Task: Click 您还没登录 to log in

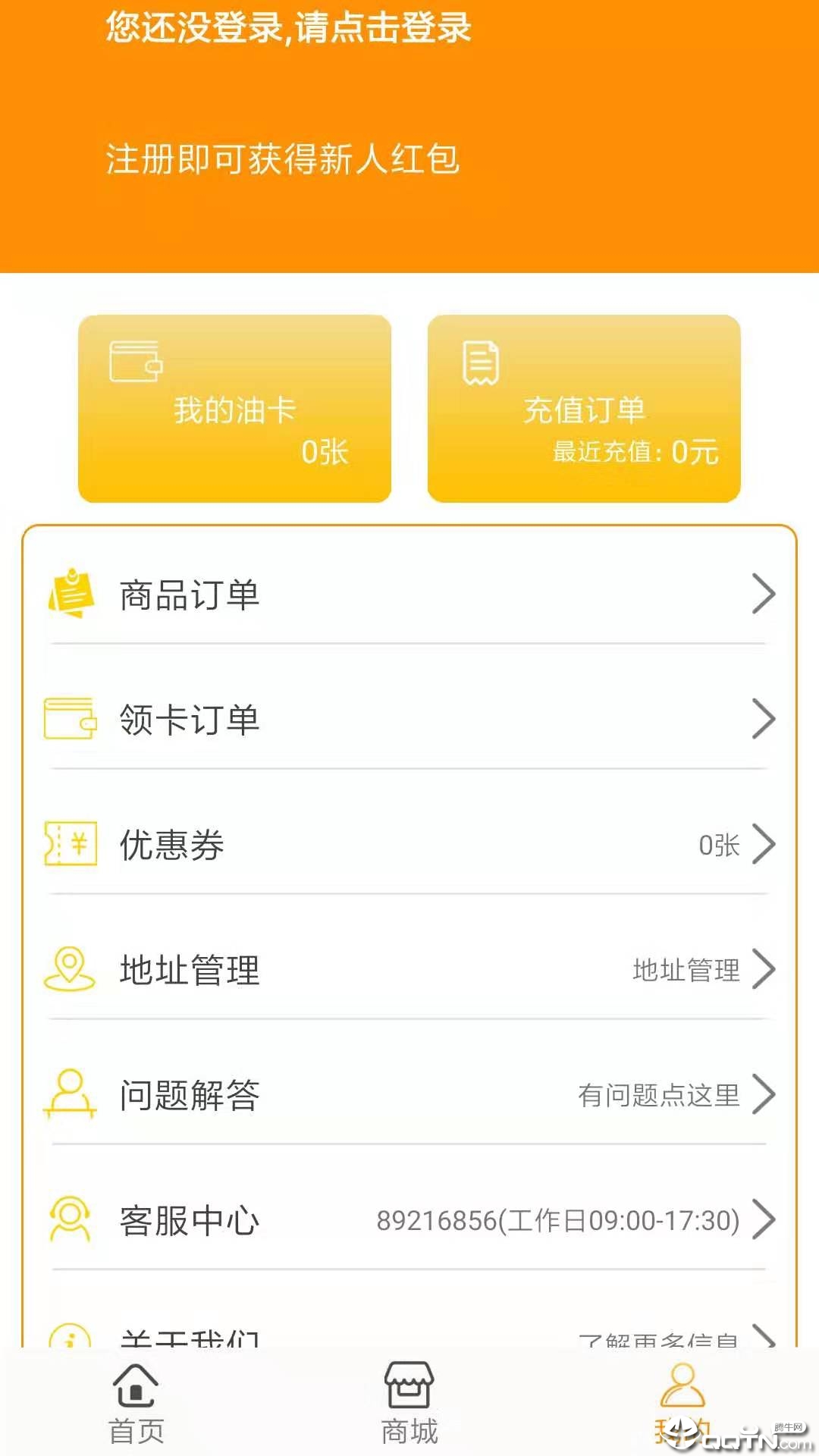Action: pos(290,30)
